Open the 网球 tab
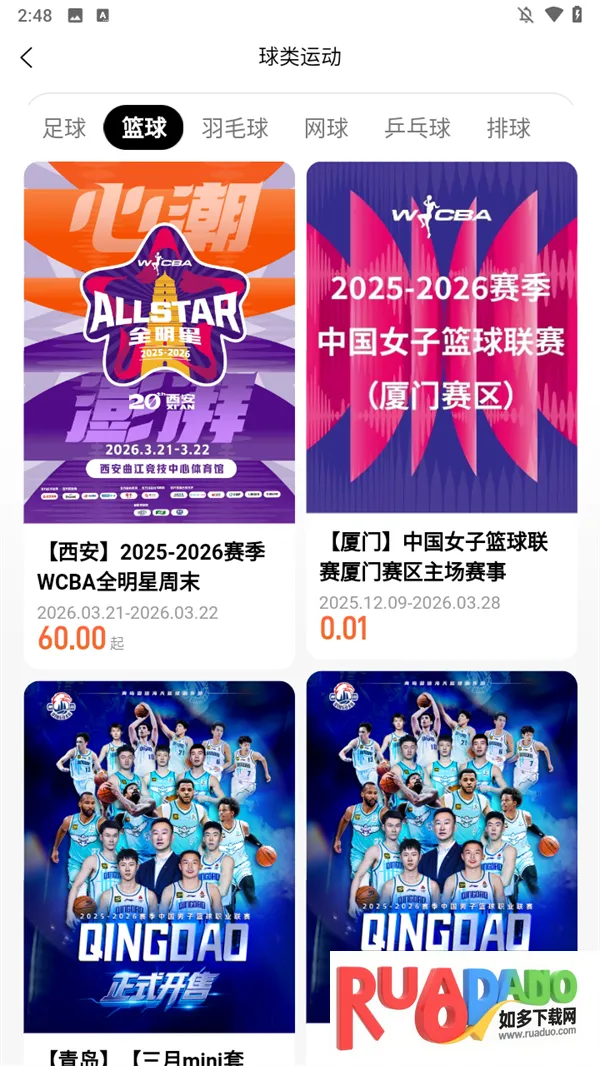 pyautogui.click(x=326, y=128)
